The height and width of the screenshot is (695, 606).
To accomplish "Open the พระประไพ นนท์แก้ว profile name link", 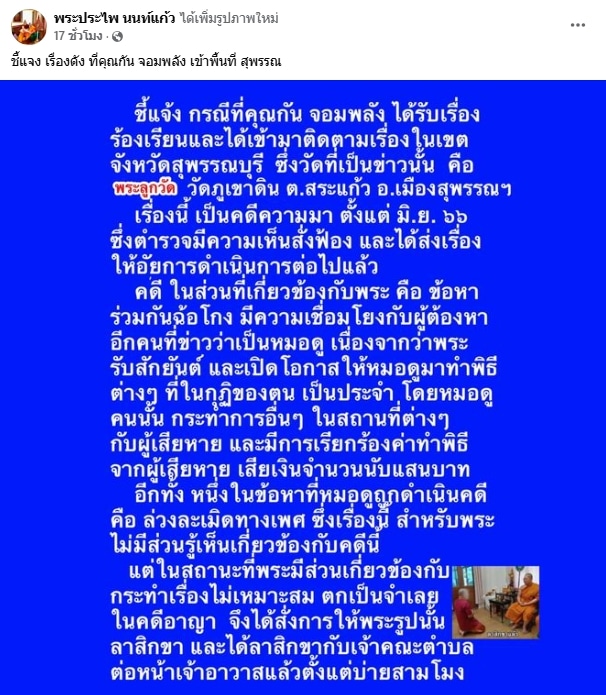I will 115,18.
